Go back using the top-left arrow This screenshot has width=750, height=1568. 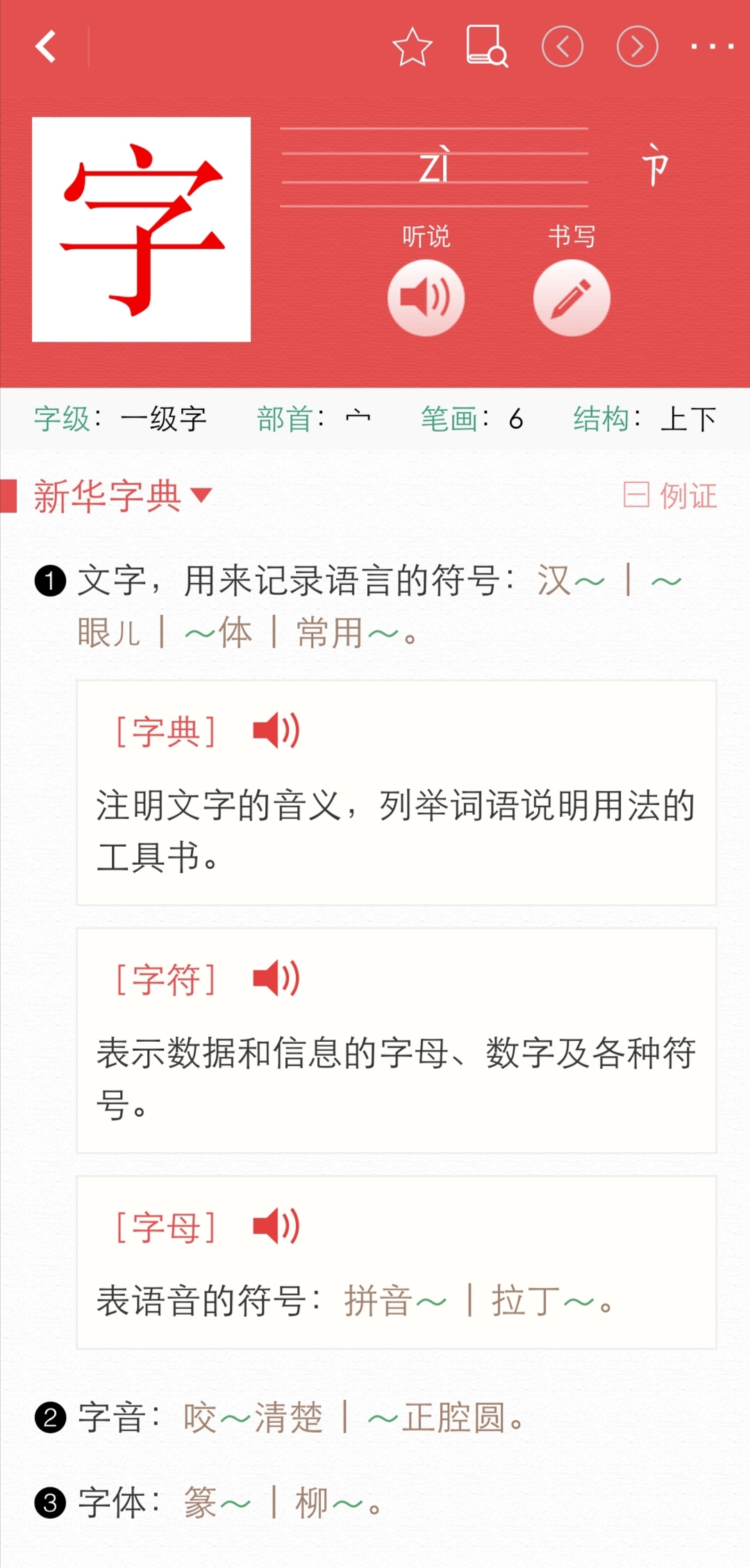click(x=46, y=47)
